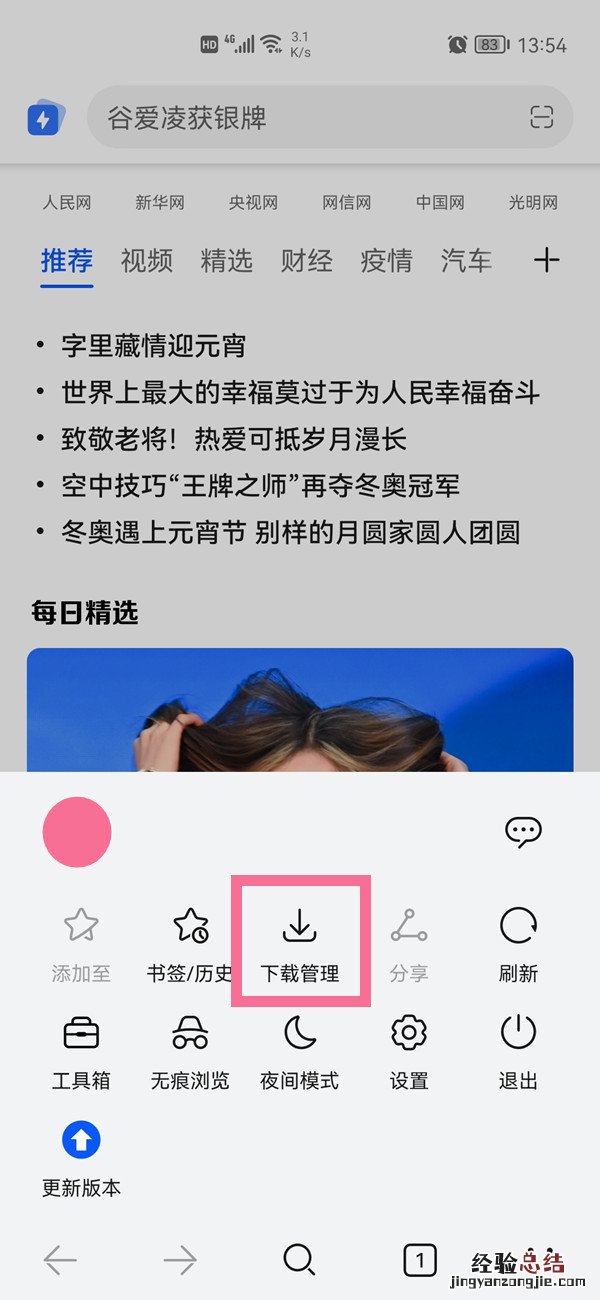Open the magnifier search in bottom bar
Screen dimensions: 600x1300
(x=299, y=1260)
